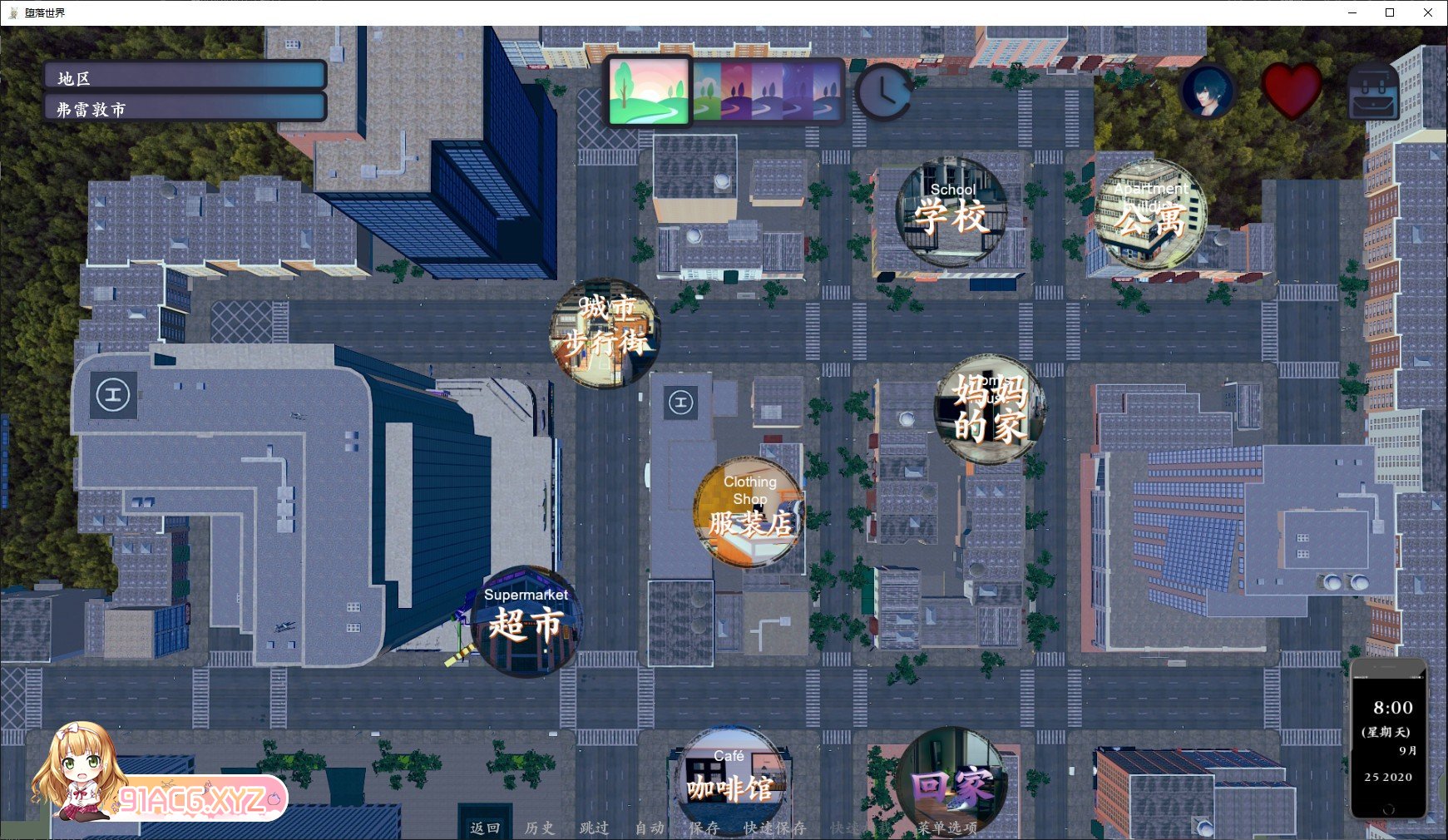Enable 自动 auto mode
This screenshot has width=1448, height=840.
coord(650,828)
